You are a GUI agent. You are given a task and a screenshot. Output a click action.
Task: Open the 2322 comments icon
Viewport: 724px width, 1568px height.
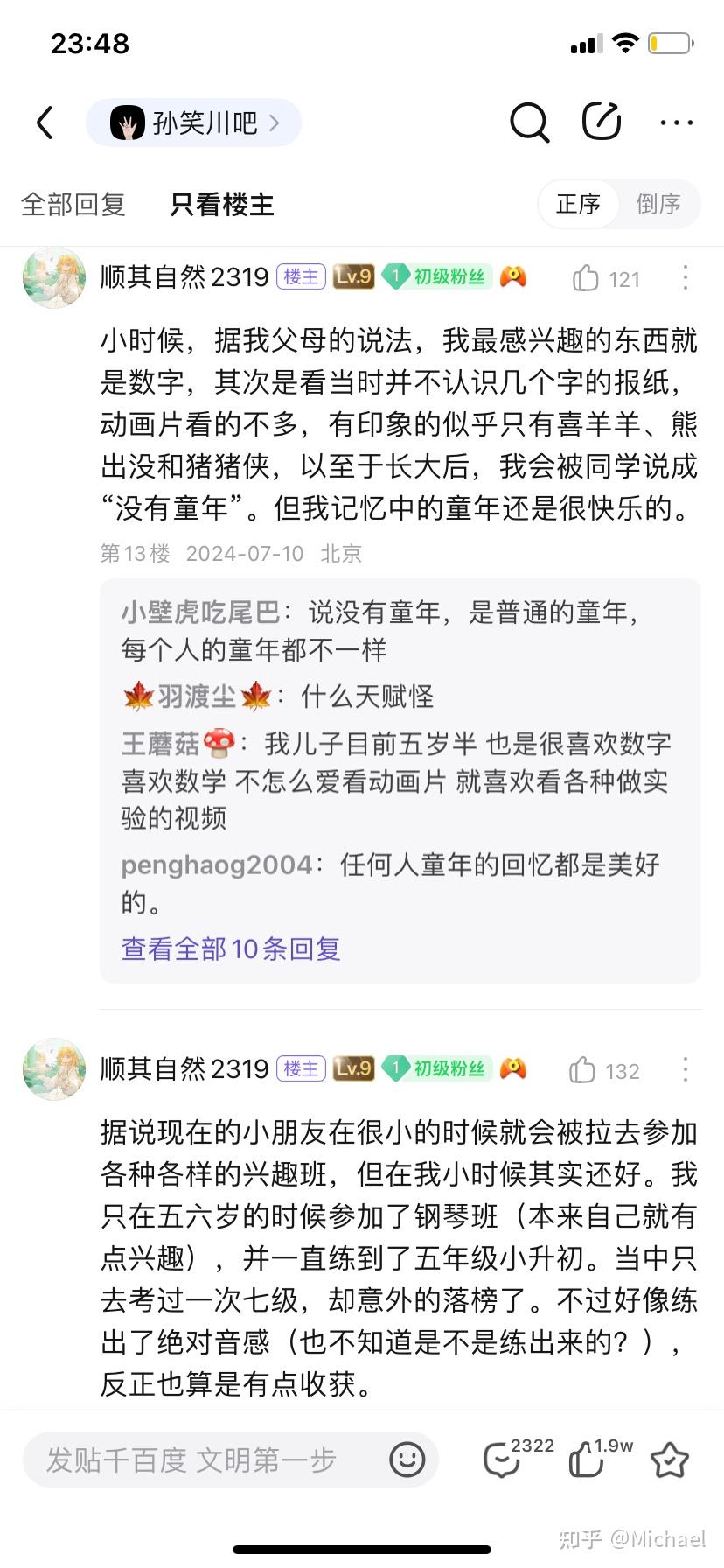(x=503, y=1459)
